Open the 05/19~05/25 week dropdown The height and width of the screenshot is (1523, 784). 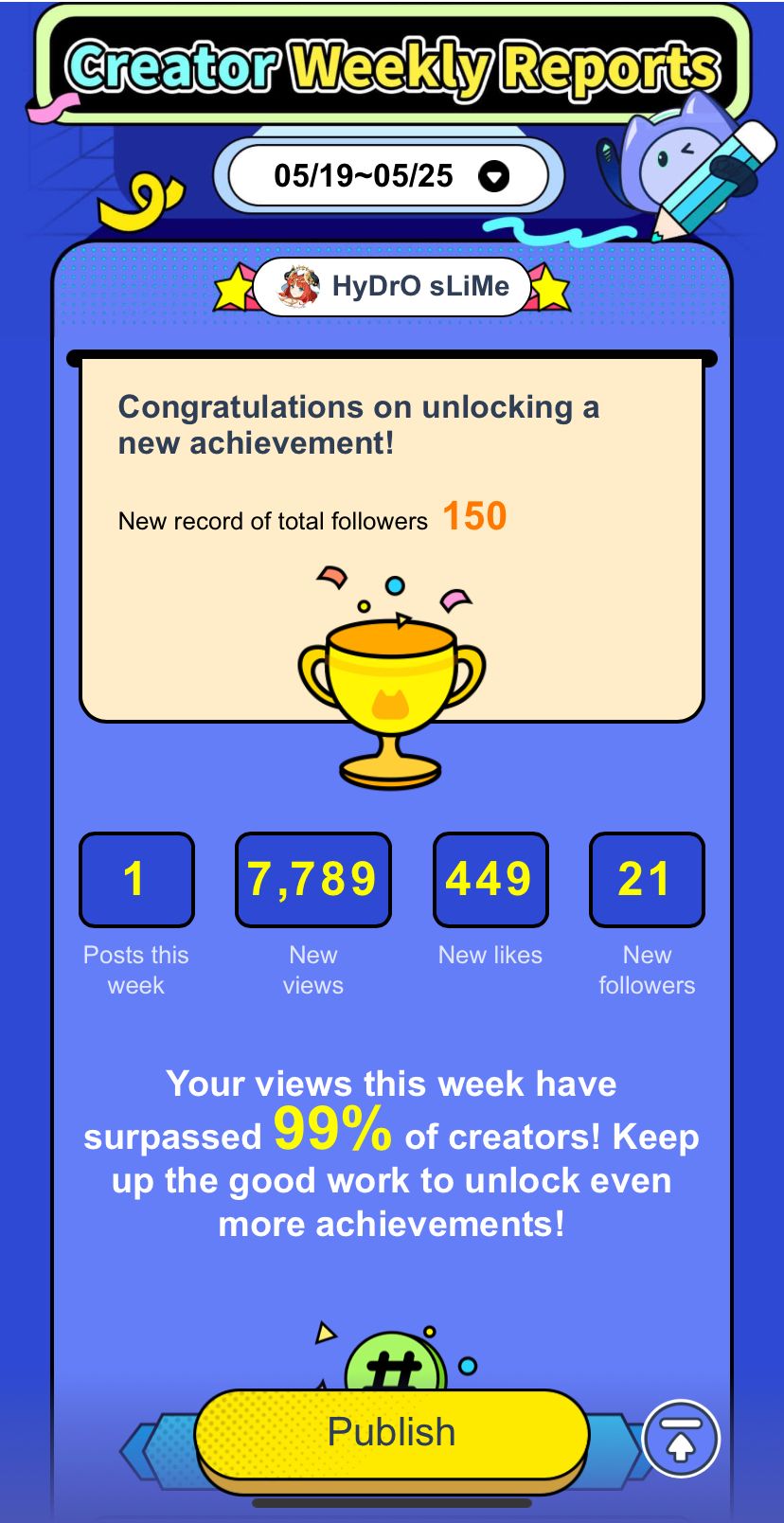pyautogui.click(x=389, y=176)
